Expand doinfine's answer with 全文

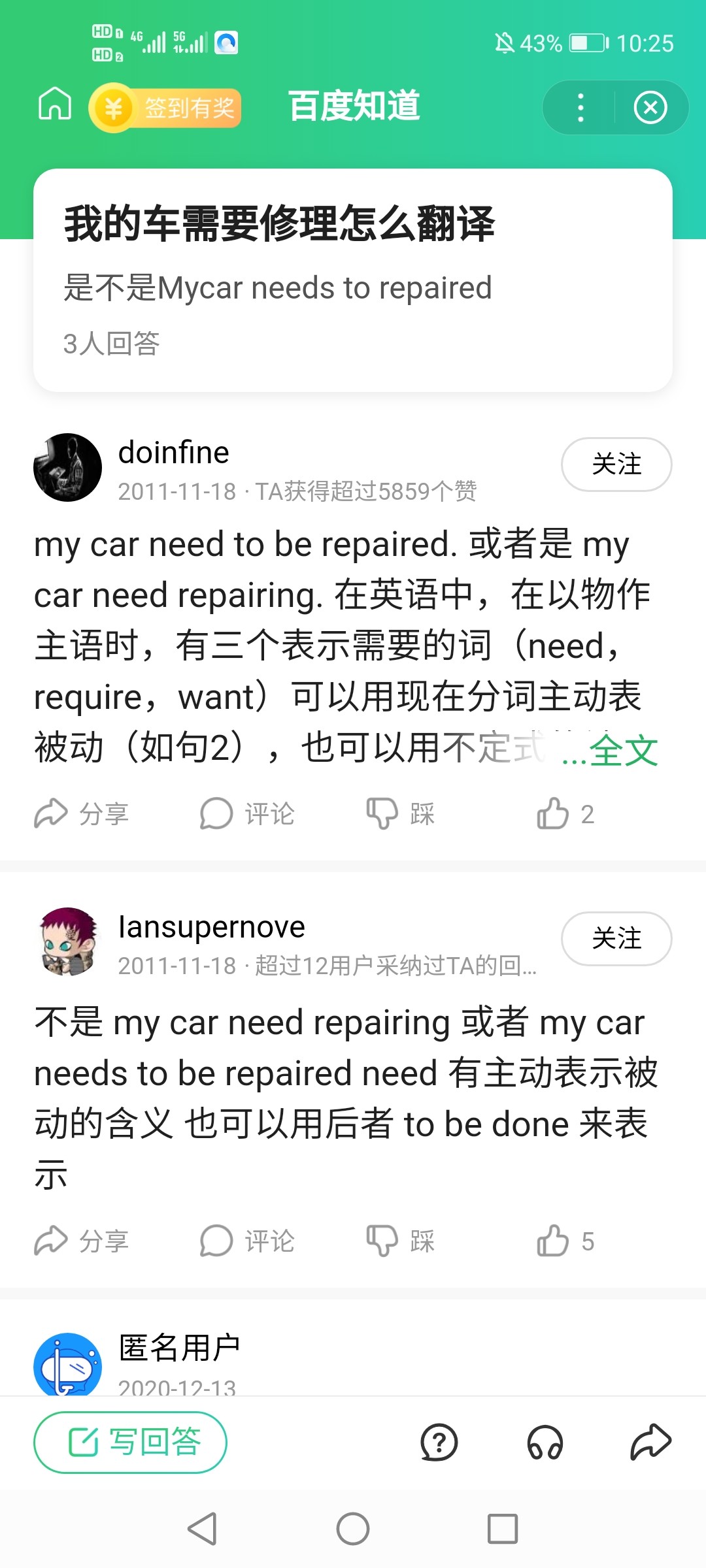622,751
